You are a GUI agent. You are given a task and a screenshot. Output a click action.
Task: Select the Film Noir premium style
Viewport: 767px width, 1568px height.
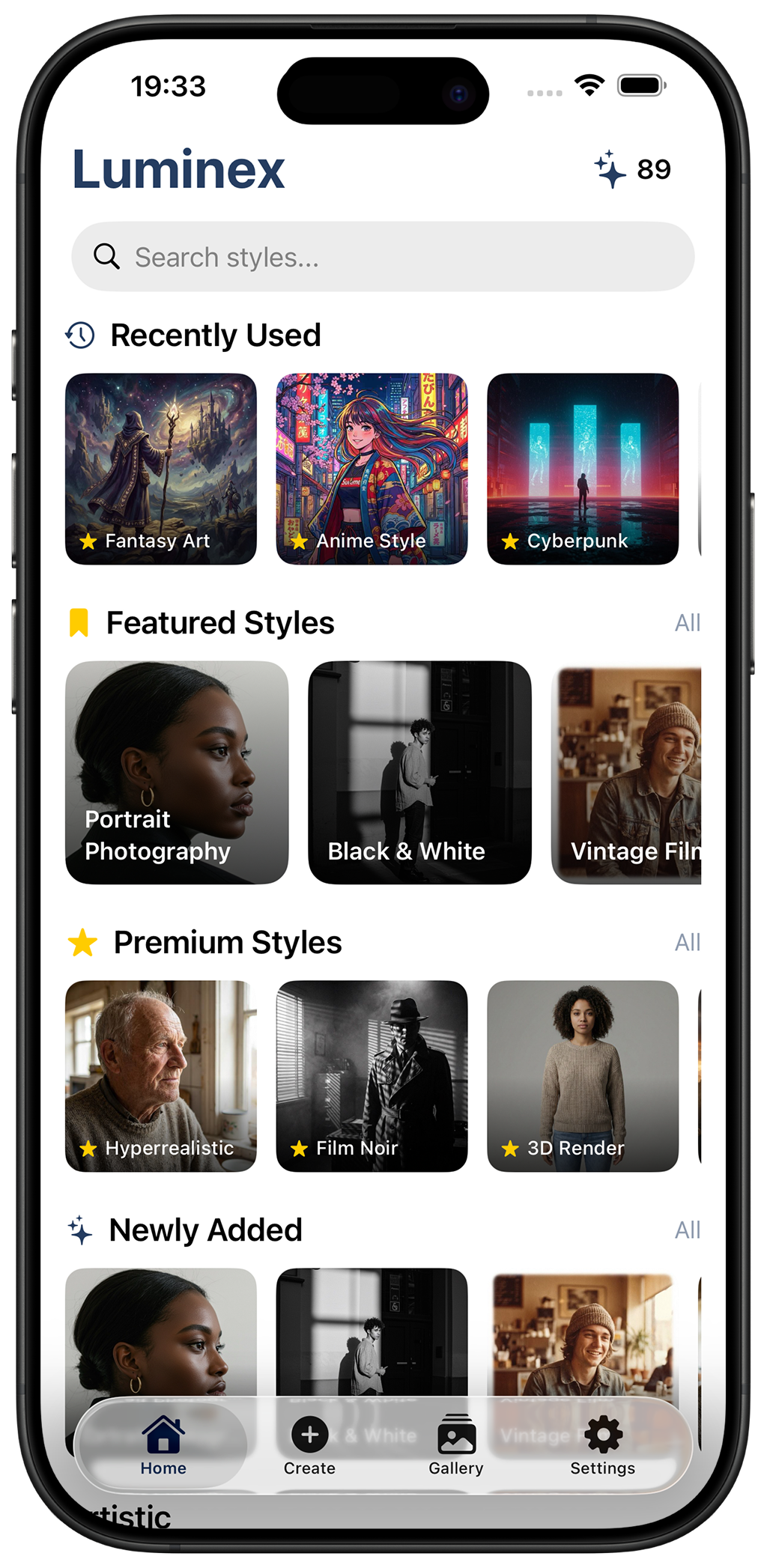pyautogui.click(x=372, y=1076)
